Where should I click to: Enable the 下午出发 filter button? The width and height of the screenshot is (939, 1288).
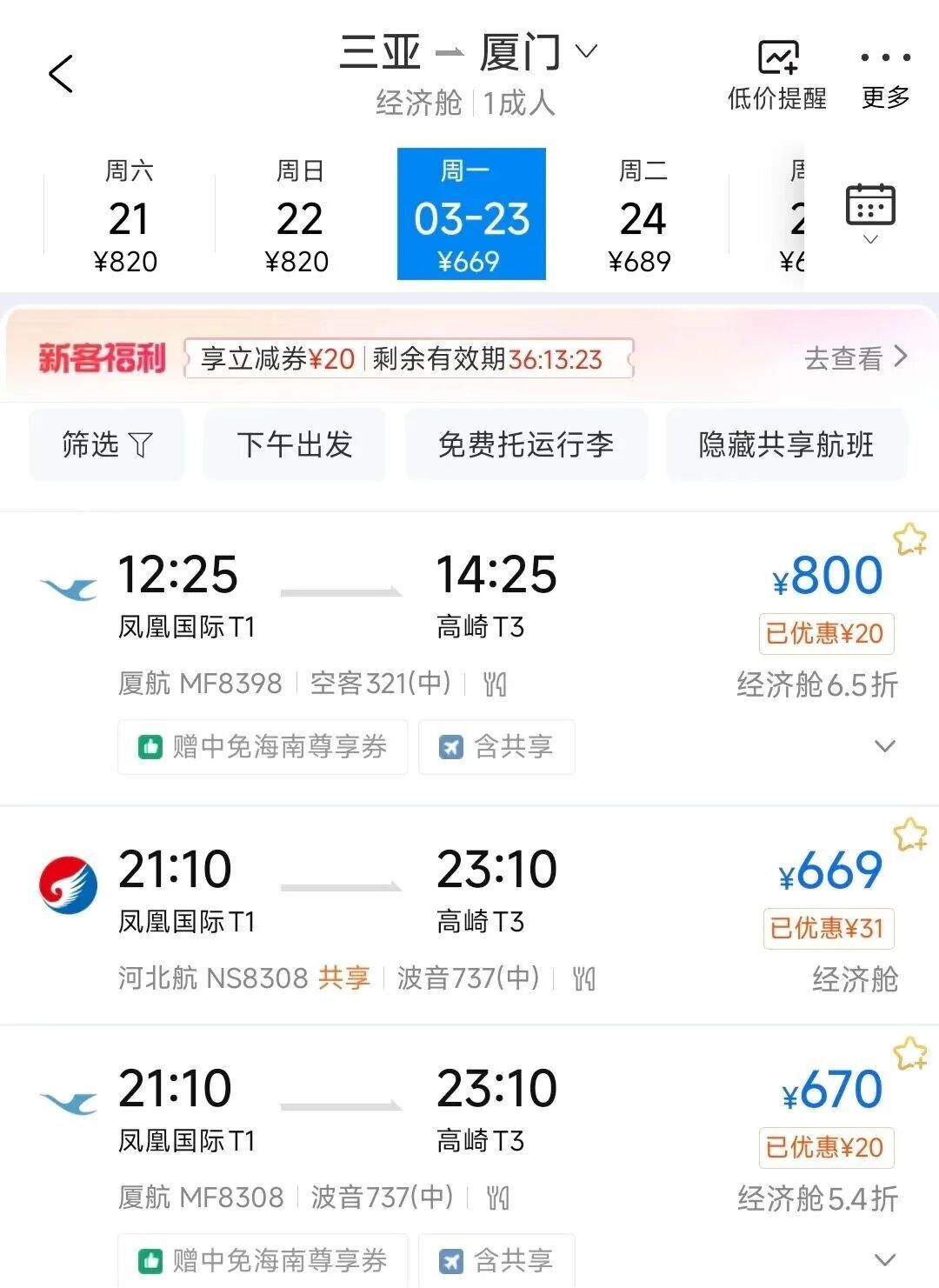[294, 445]
